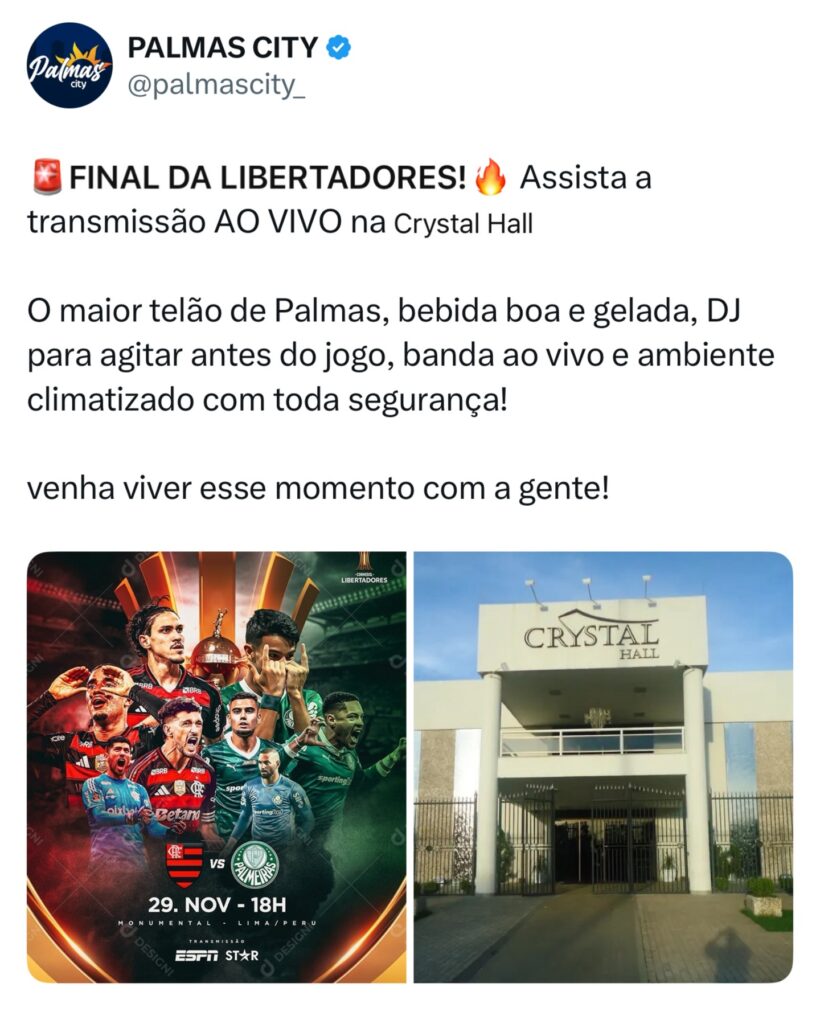Image resolution: width=820 pixels, height=1024 pixels.
Task: Open the PALMAS CITY account name
Action: click(222, 47)
